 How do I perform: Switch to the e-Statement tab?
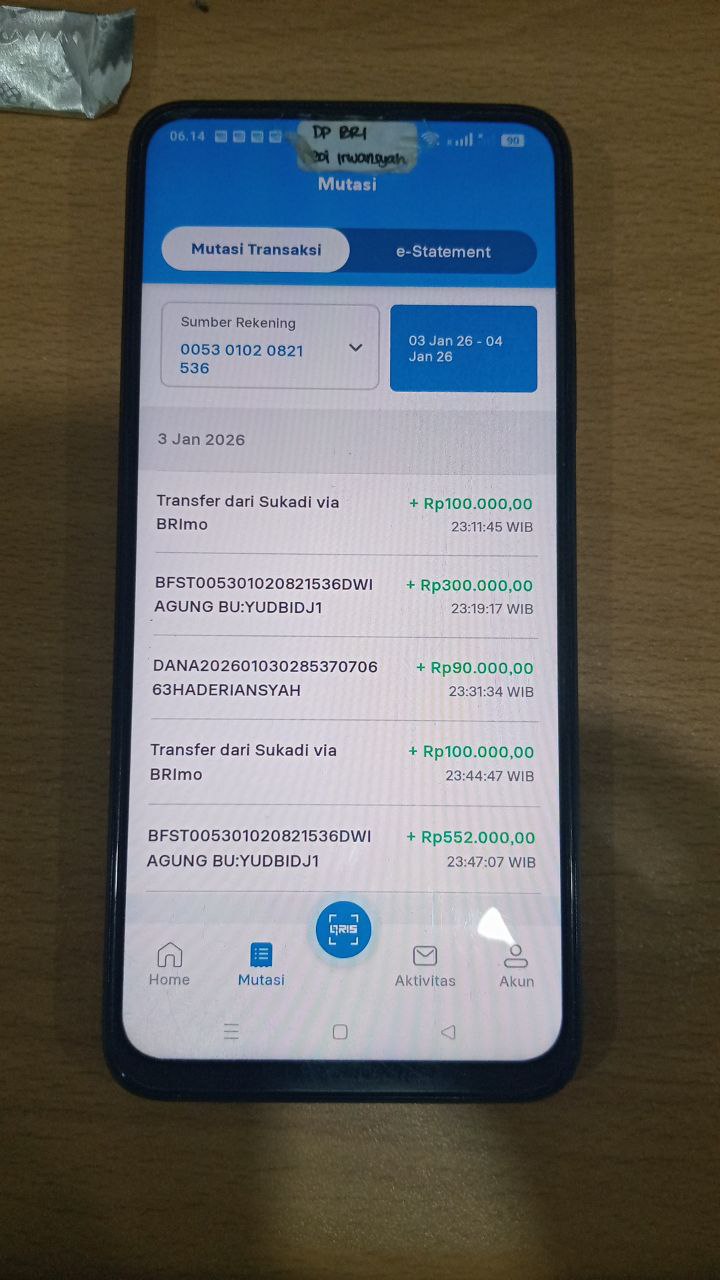[x=443, y=252]
